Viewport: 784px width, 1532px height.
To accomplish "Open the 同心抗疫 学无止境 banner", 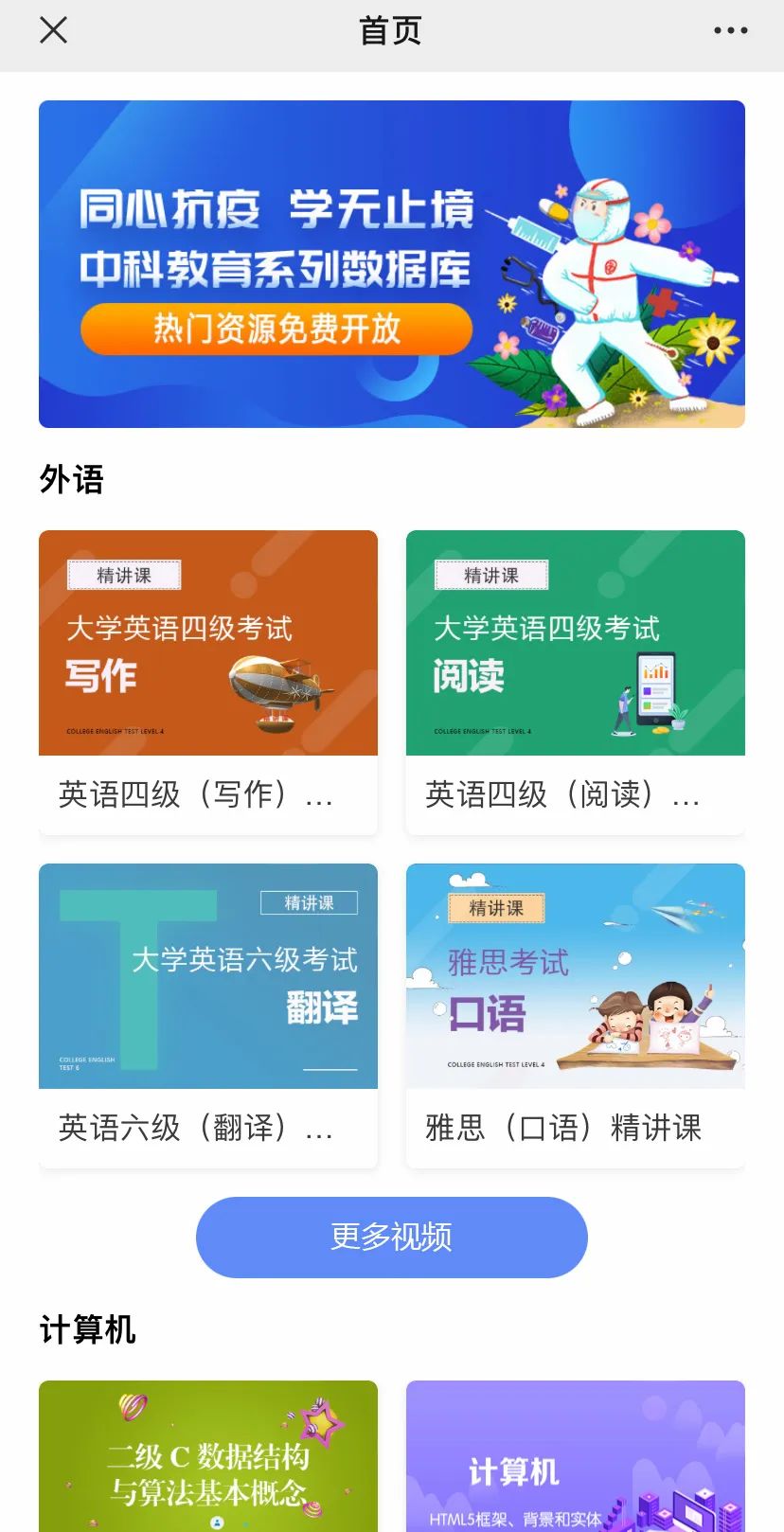I will point(391,264).
